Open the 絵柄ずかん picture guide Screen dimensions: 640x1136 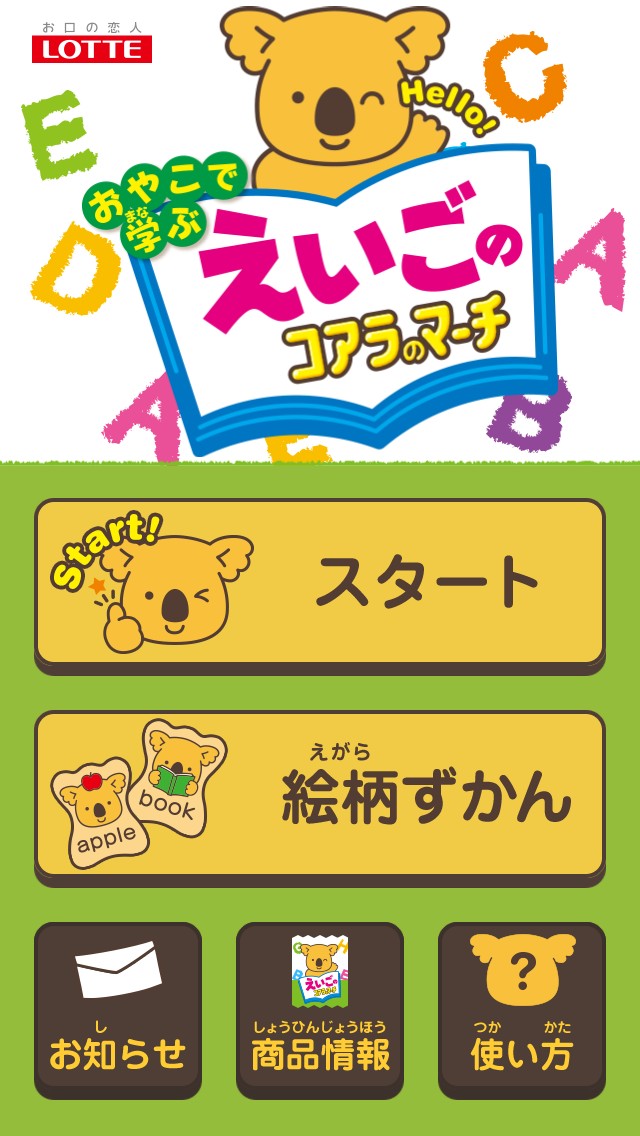[x=320, y=798]
